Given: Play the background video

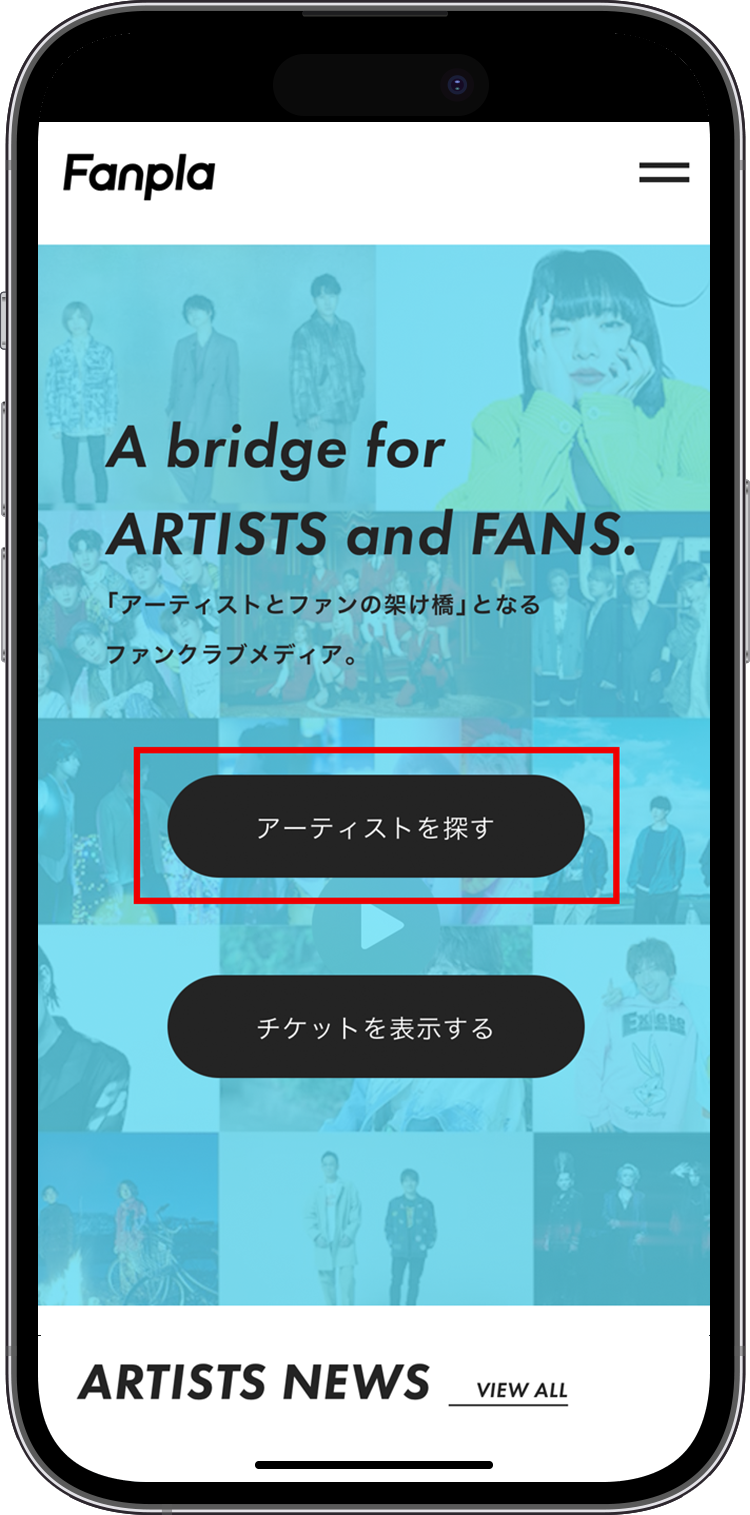Looking at the screenshot, I should click(378, 929).
